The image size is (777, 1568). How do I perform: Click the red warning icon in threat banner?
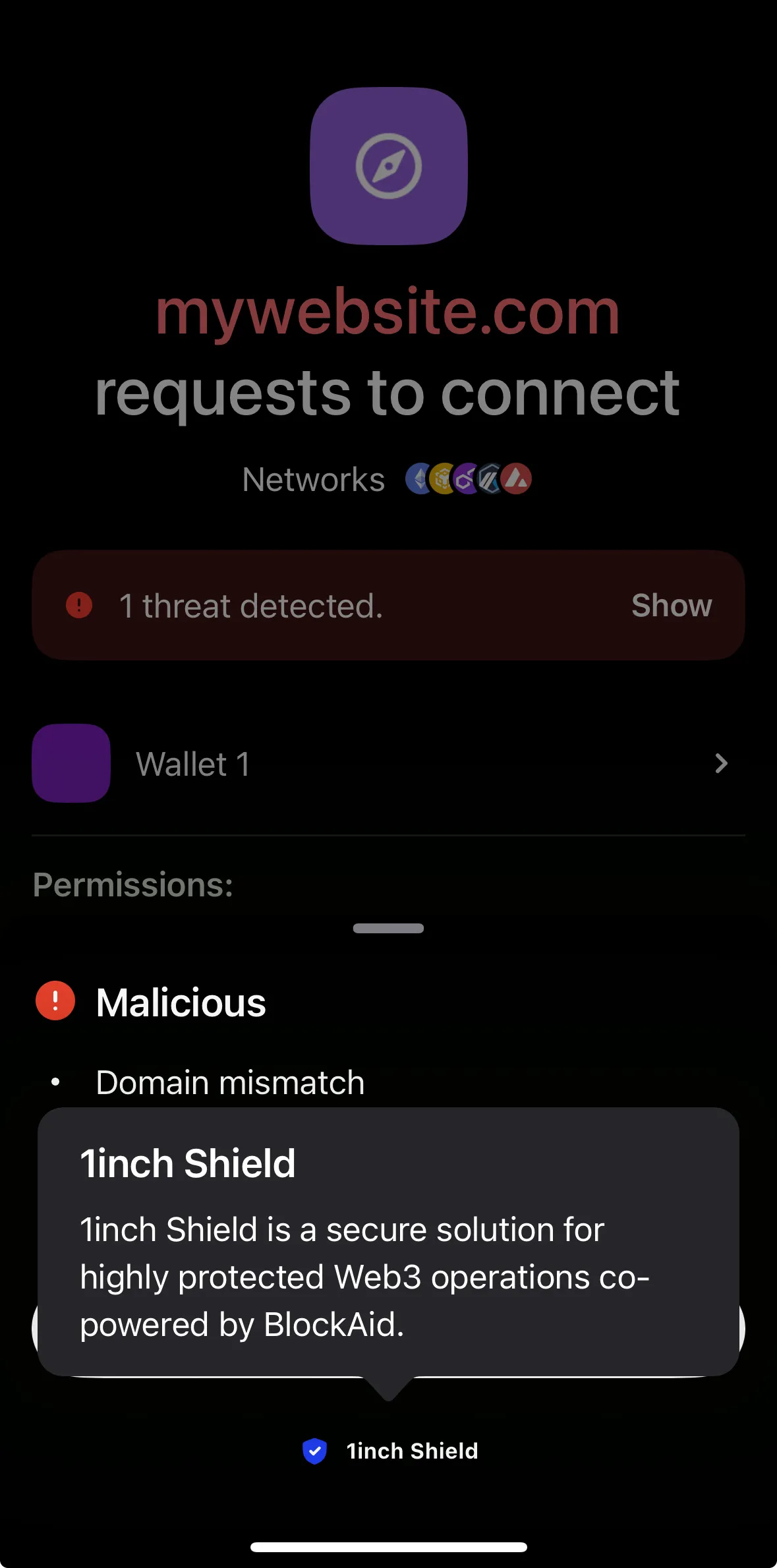pyautogui.click(x=79, y=605)
